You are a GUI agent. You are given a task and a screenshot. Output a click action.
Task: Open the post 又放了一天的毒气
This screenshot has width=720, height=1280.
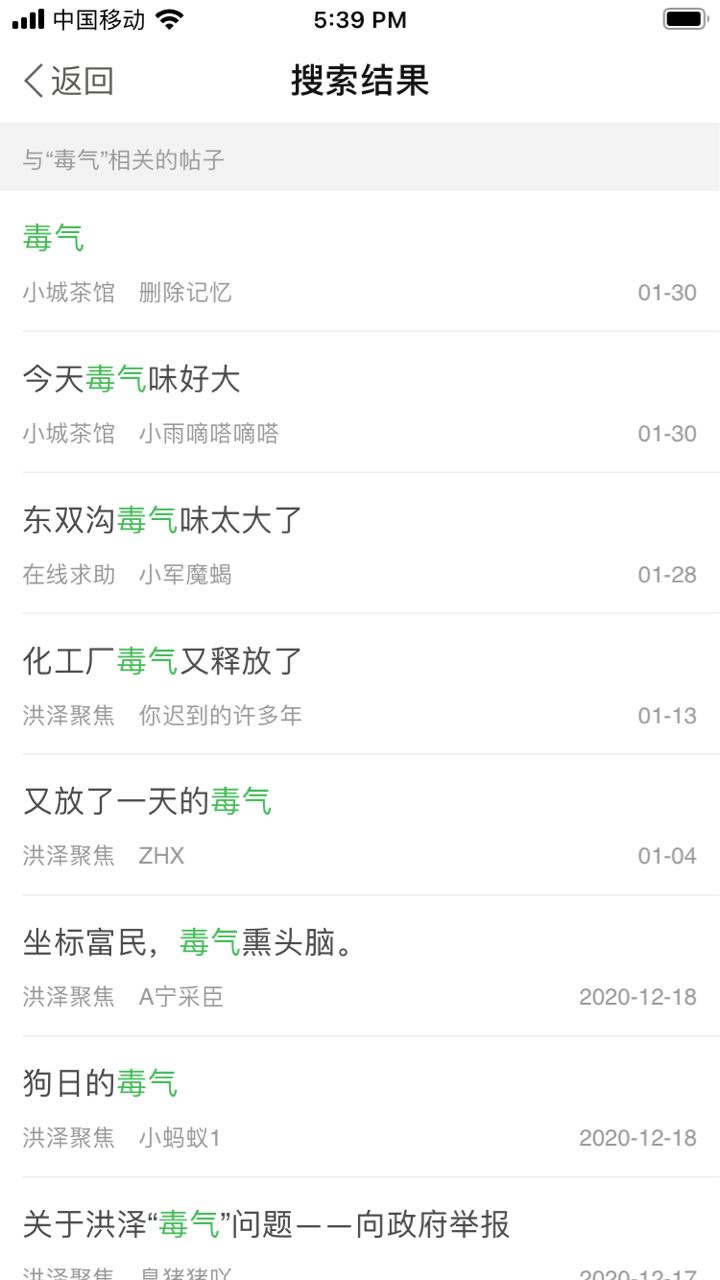coord(360,825)
